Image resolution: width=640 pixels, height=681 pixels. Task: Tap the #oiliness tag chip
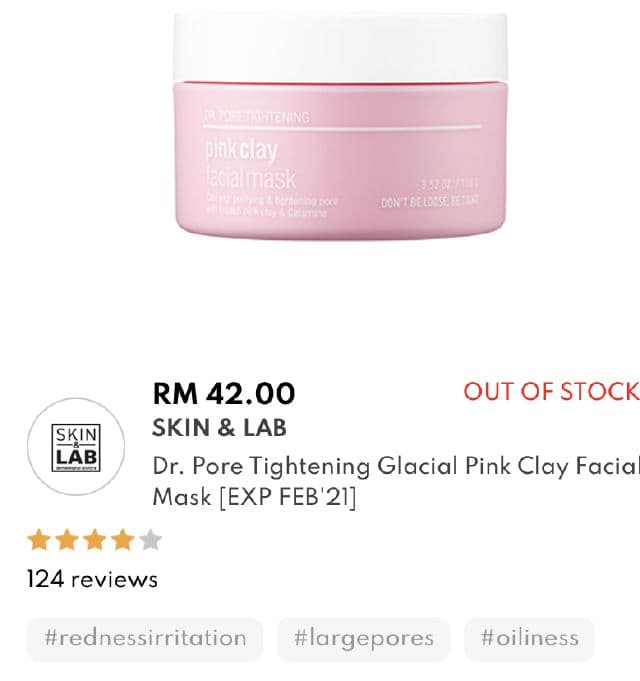529,638
